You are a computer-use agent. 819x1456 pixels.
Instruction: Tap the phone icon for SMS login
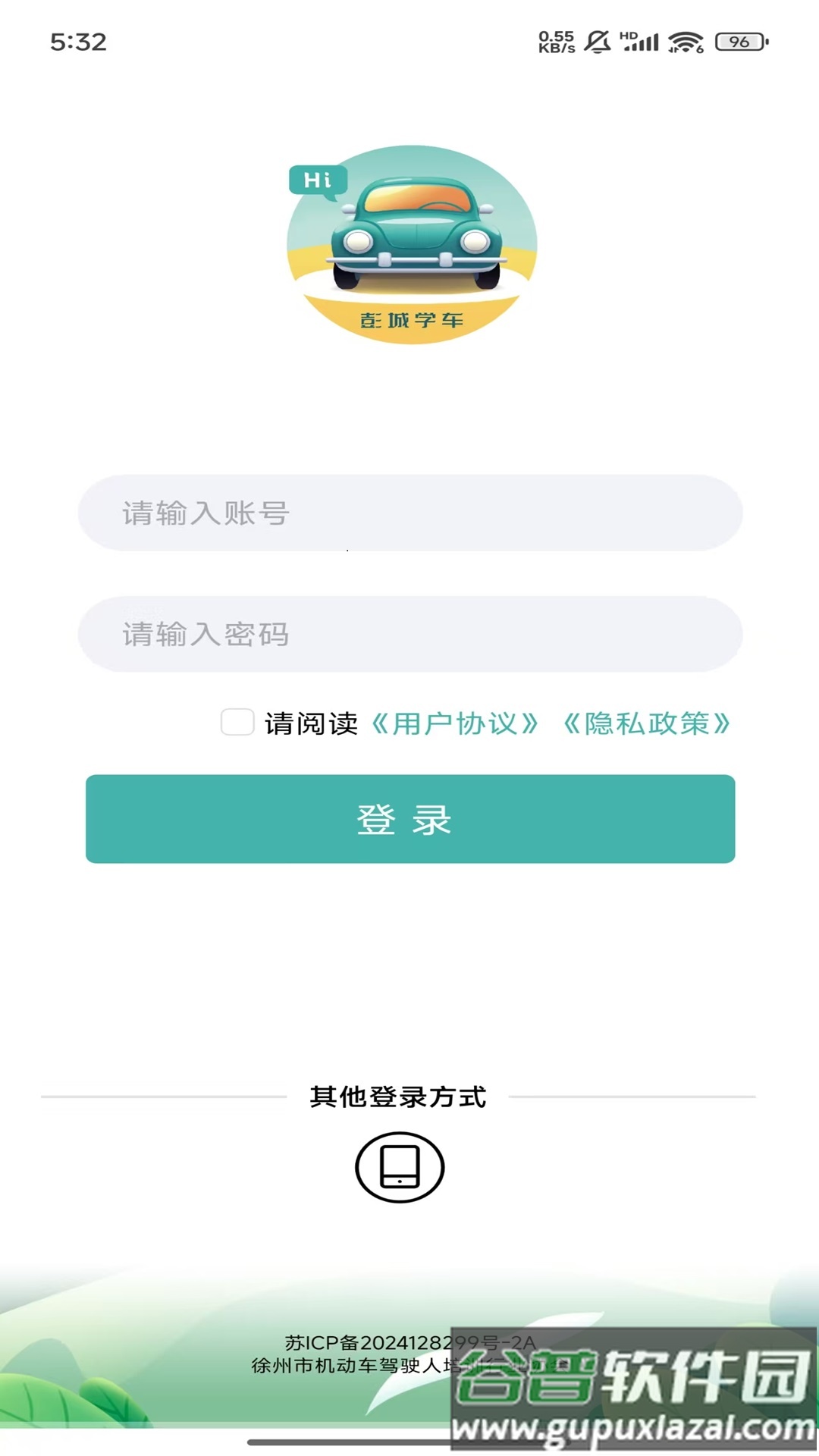401,1168
